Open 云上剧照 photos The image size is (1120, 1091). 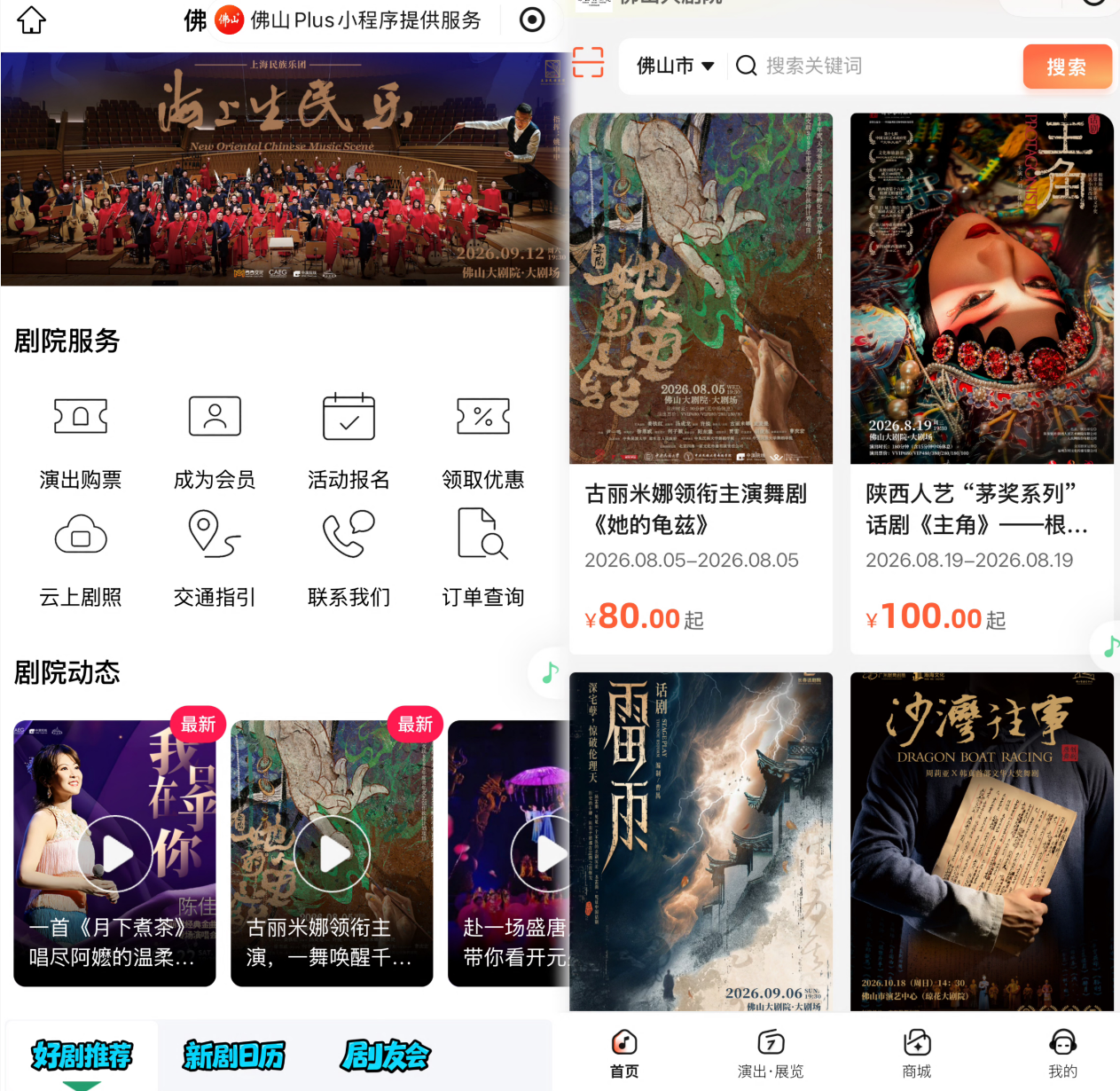point(81,559)
